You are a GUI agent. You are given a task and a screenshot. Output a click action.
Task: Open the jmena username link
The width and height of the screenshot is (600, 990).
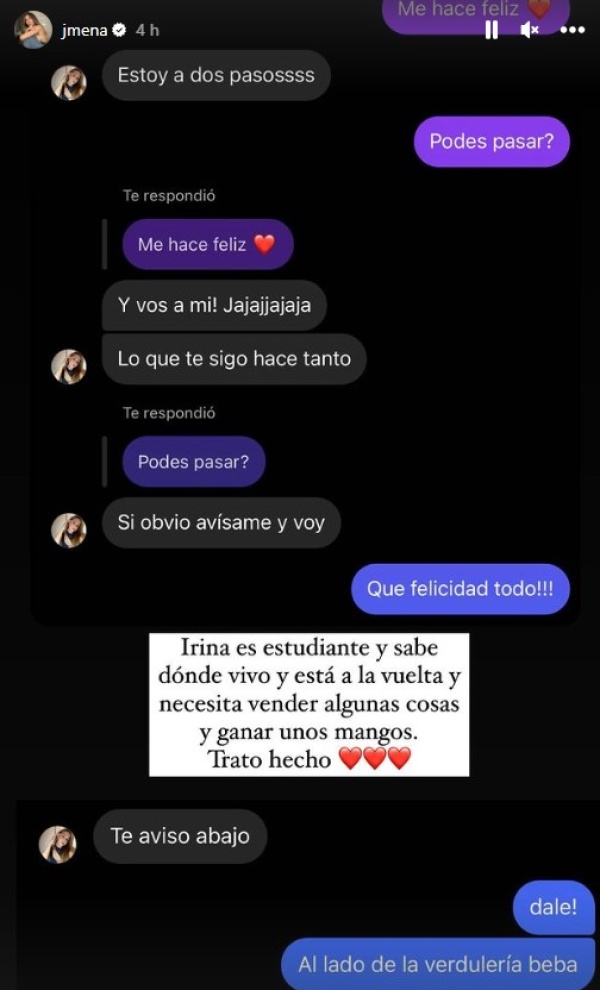pos(85,31)
